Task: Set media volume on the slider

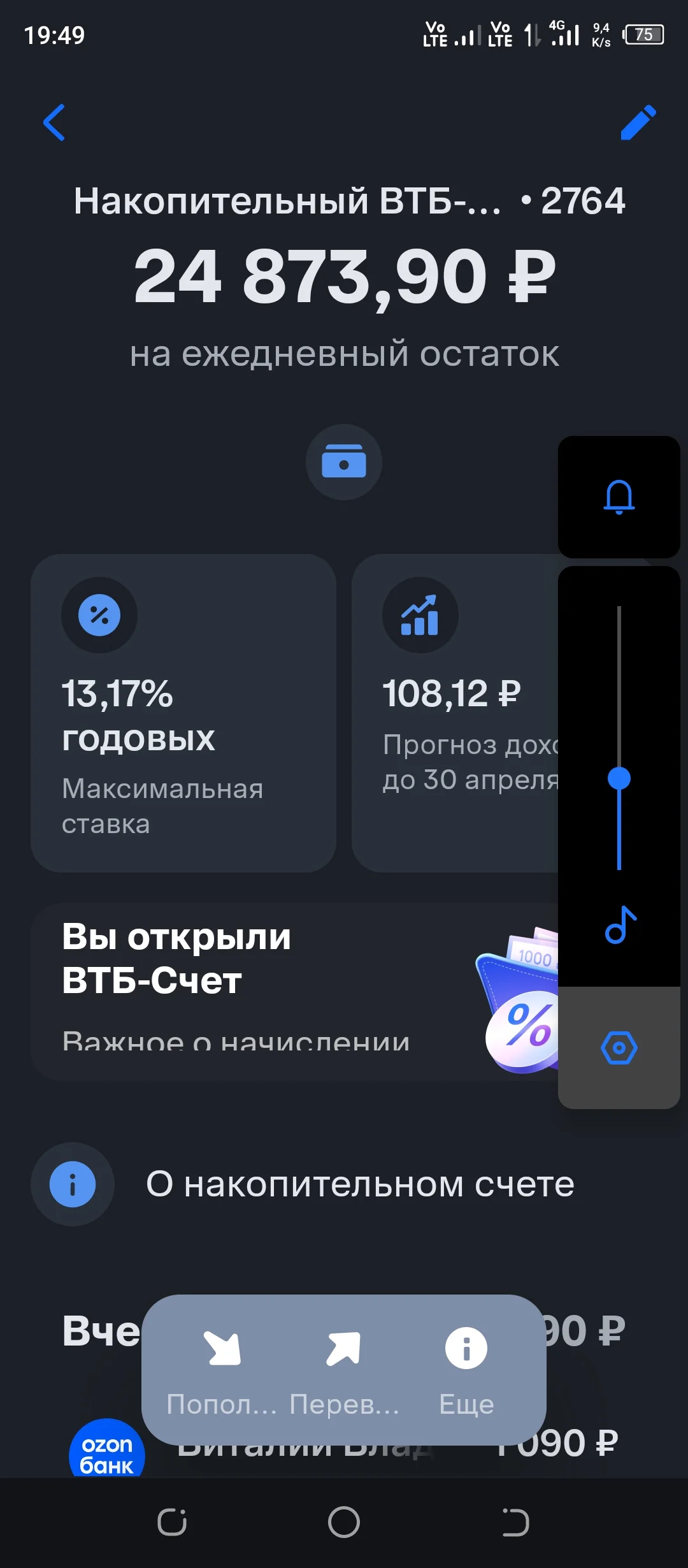Action: tap(619, 778)
